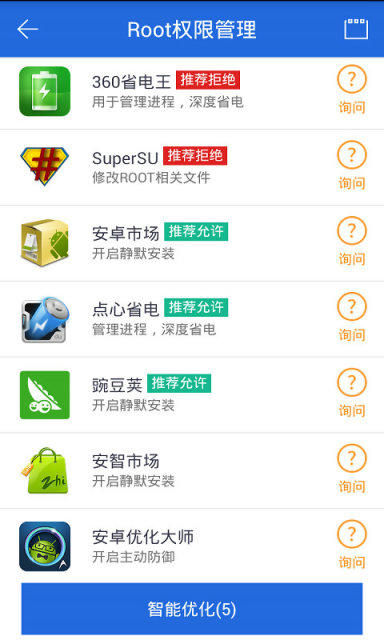Change SuperSU permission from 询问
This screenshot has width=384, height=640.
point(352,165)
